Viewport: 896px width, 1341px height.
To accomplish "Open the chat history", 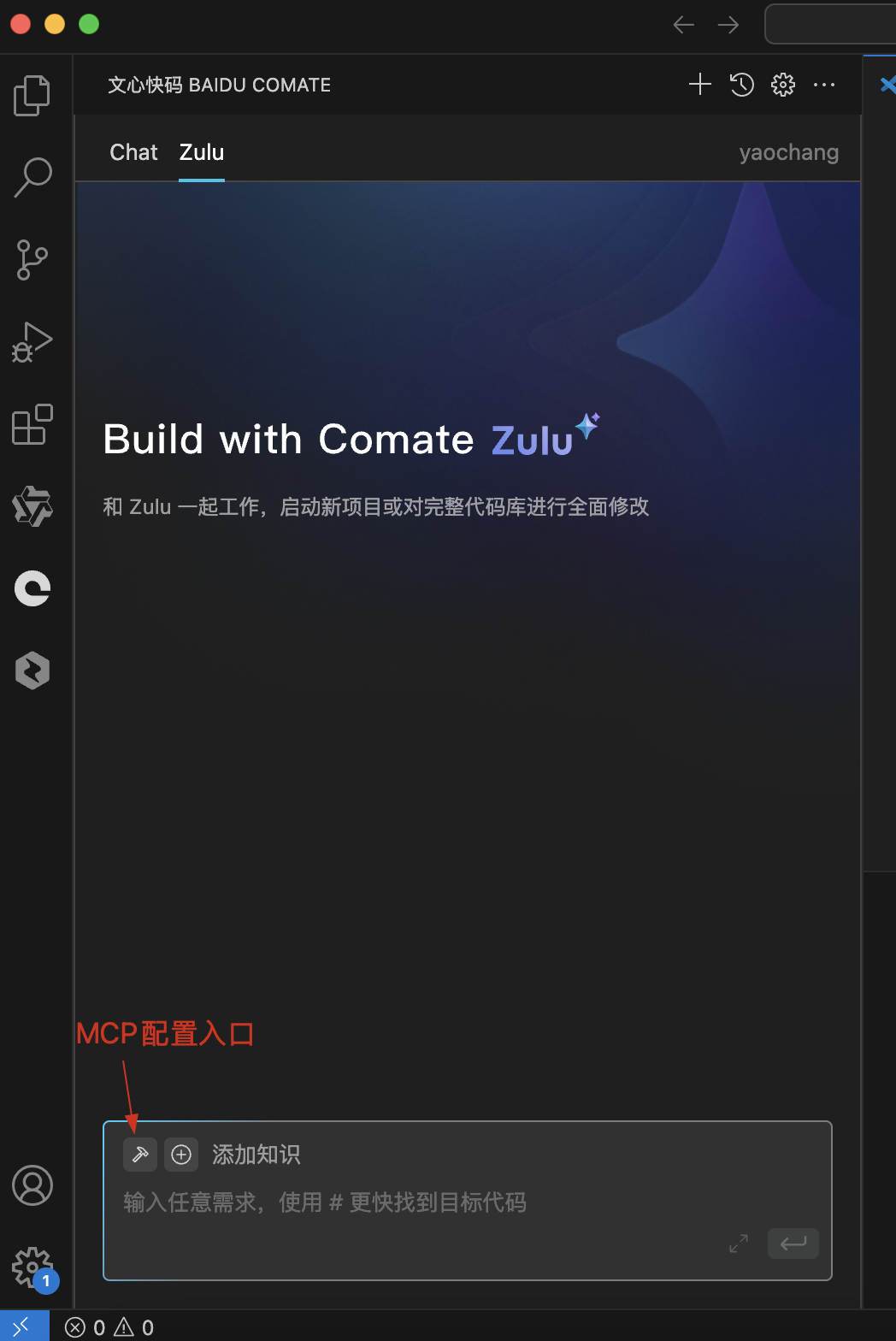I will coord(741,84).
